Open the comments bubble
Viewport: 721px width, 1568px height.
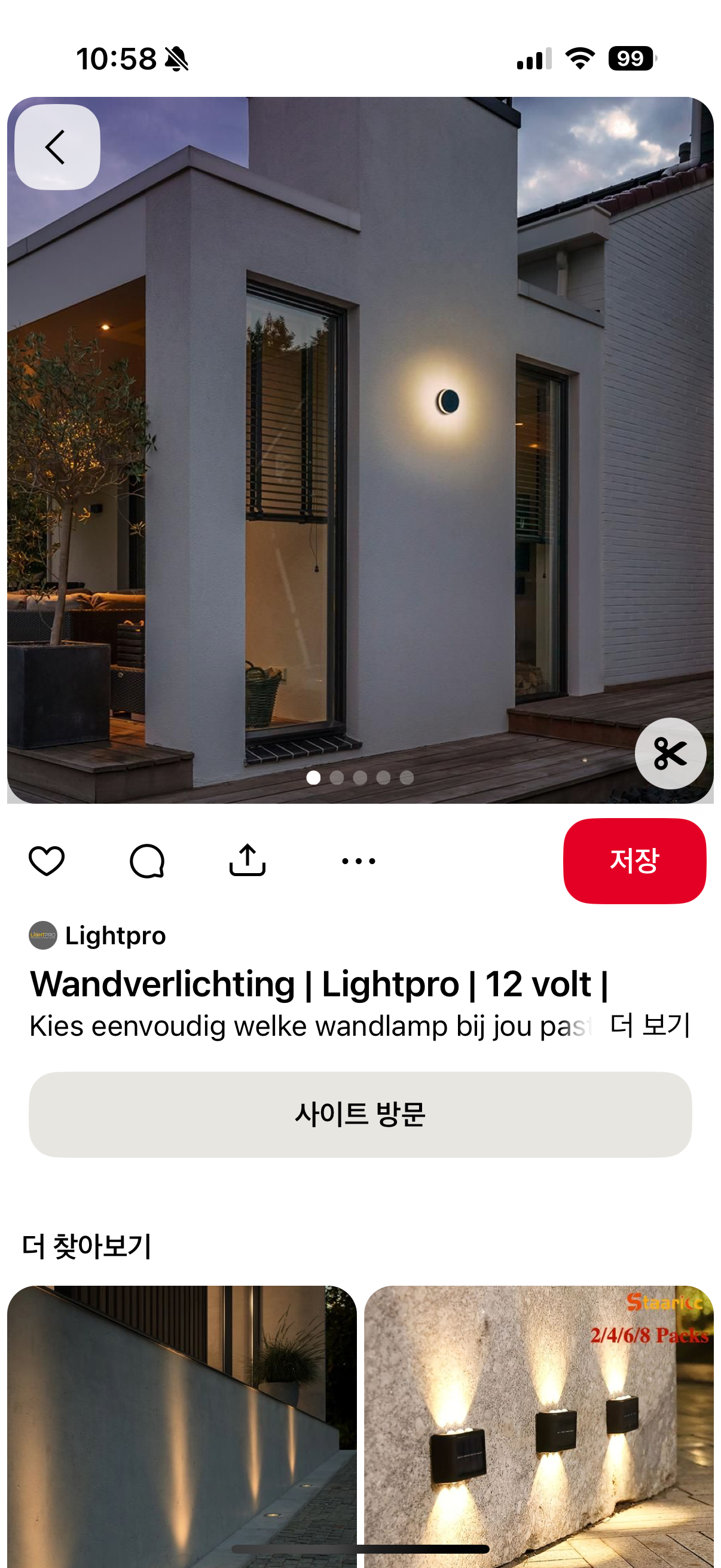[x=147, y=861]
